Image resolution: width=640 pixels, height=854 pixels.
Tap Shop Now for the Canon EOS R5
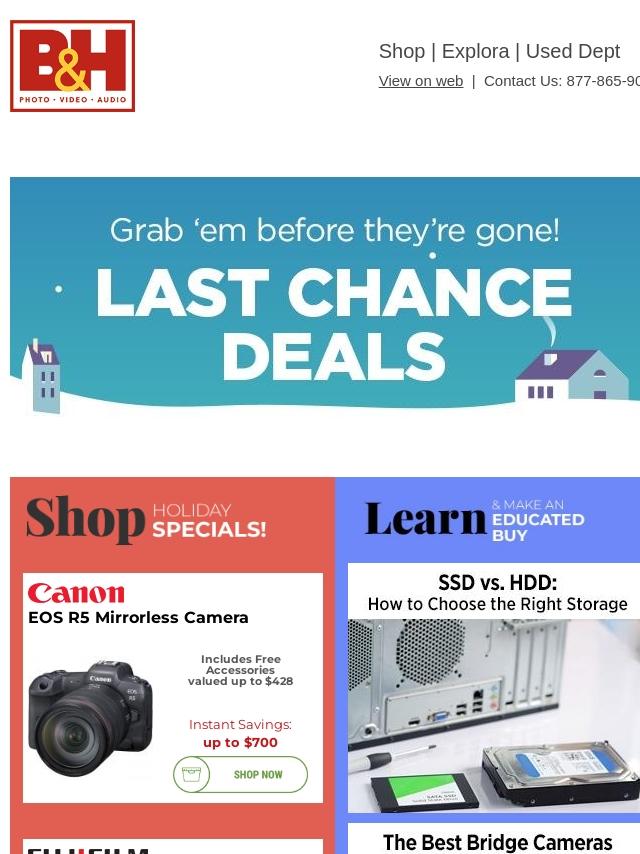240,774
